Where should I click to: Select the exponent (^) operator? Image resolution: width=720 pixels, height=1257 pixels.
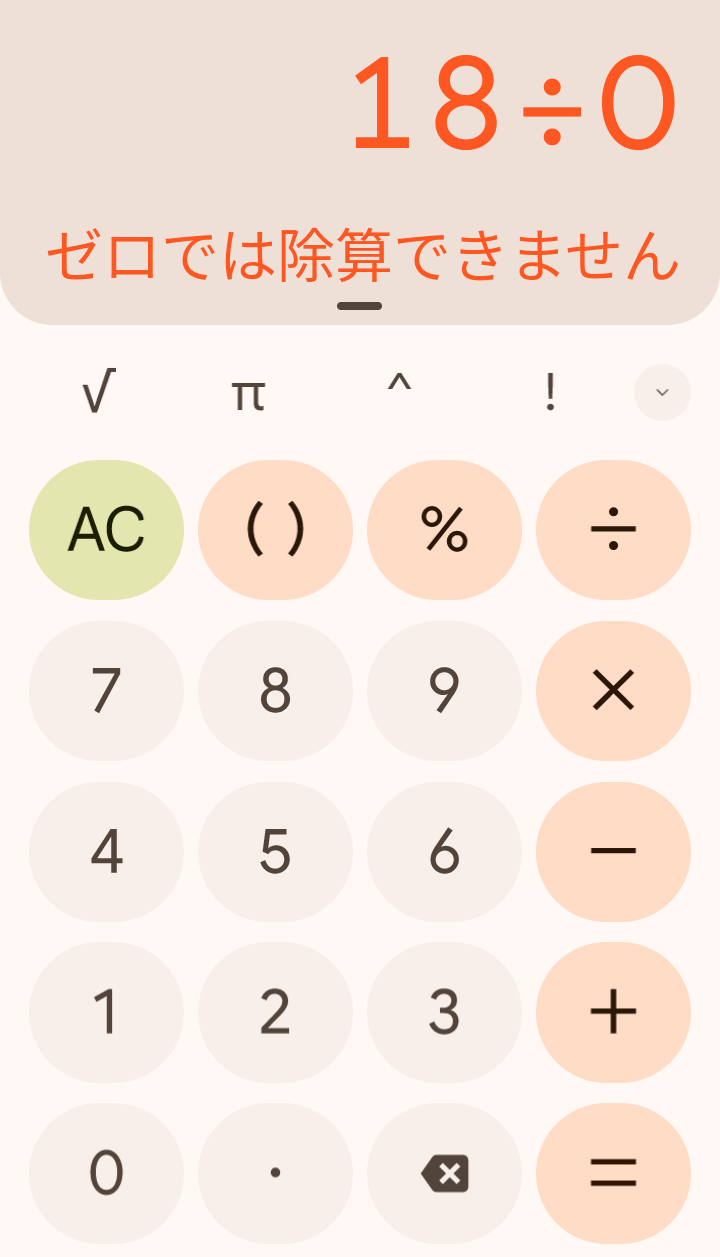tap(399, 393)
